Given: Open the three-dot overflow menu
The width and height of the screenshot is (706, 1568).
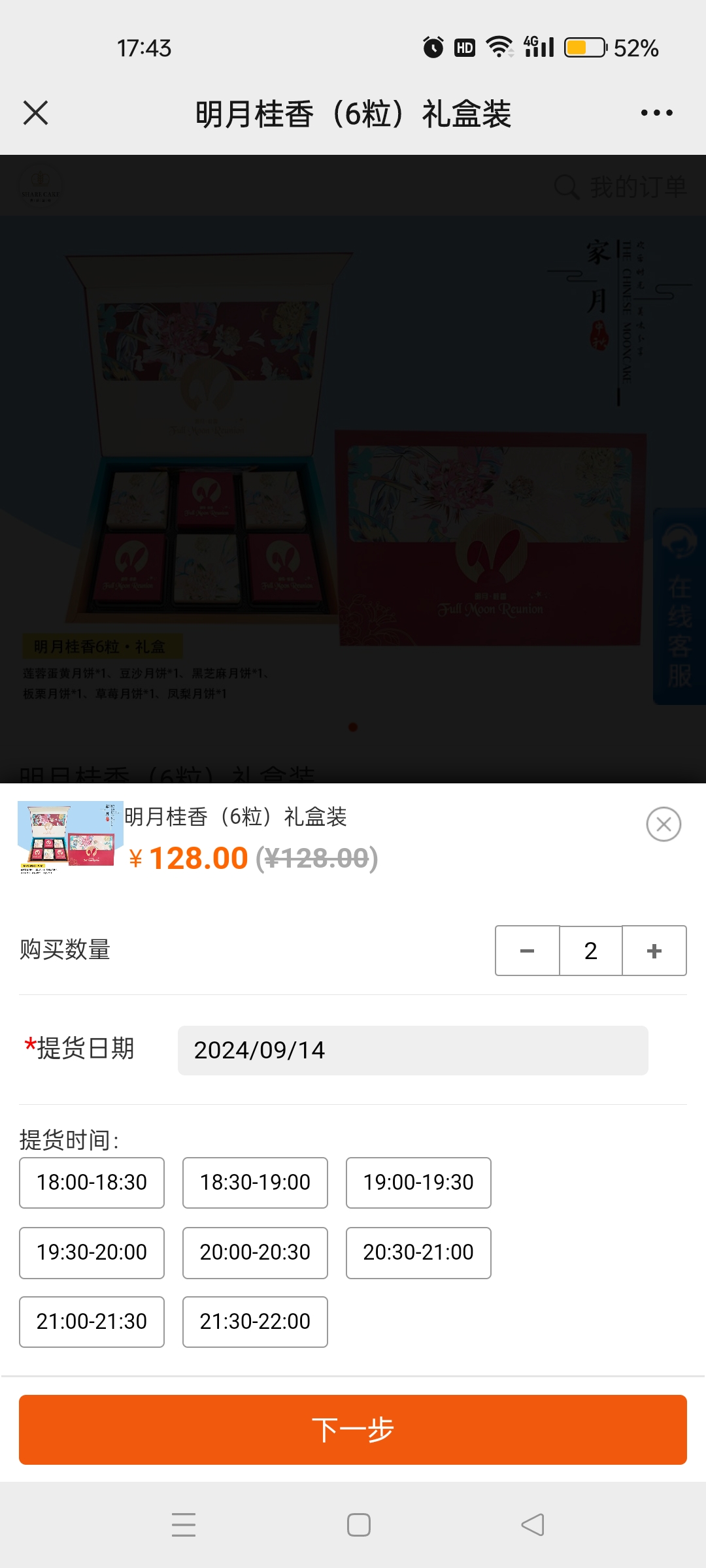Looking at the screenshot, I should [656, 113].
